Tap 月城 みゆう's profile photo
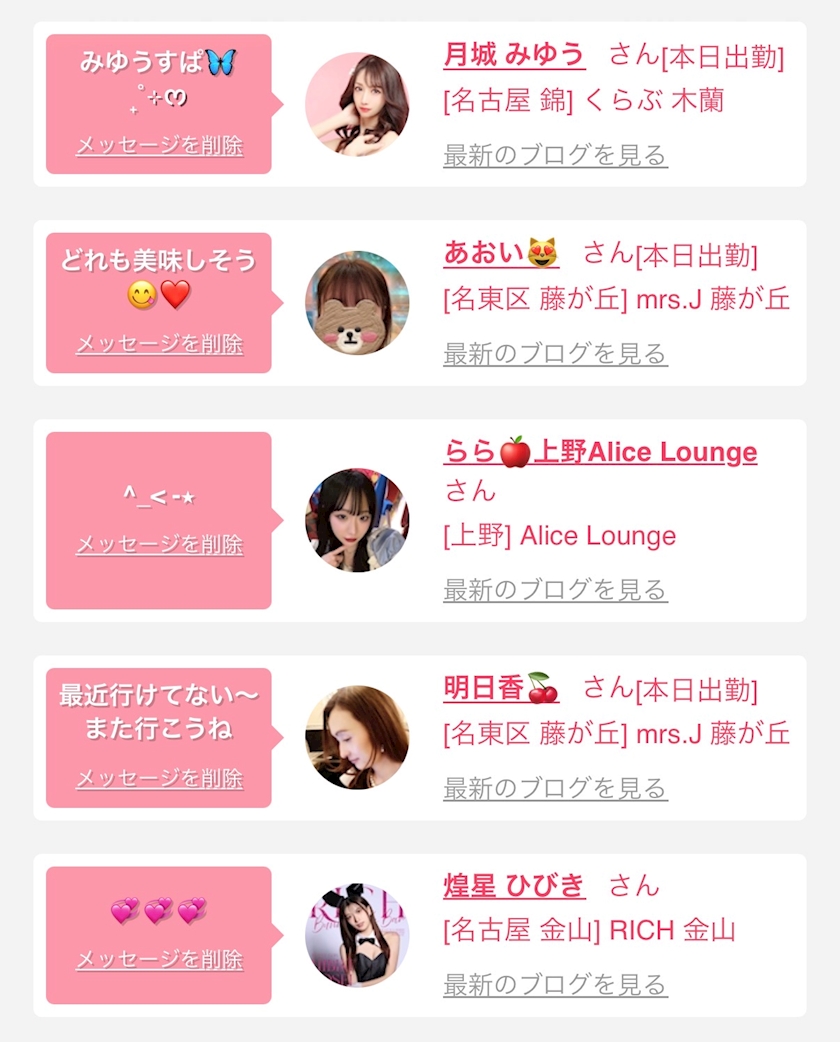Viewport: 840px width, 1042px height. (x=357, y=104)
